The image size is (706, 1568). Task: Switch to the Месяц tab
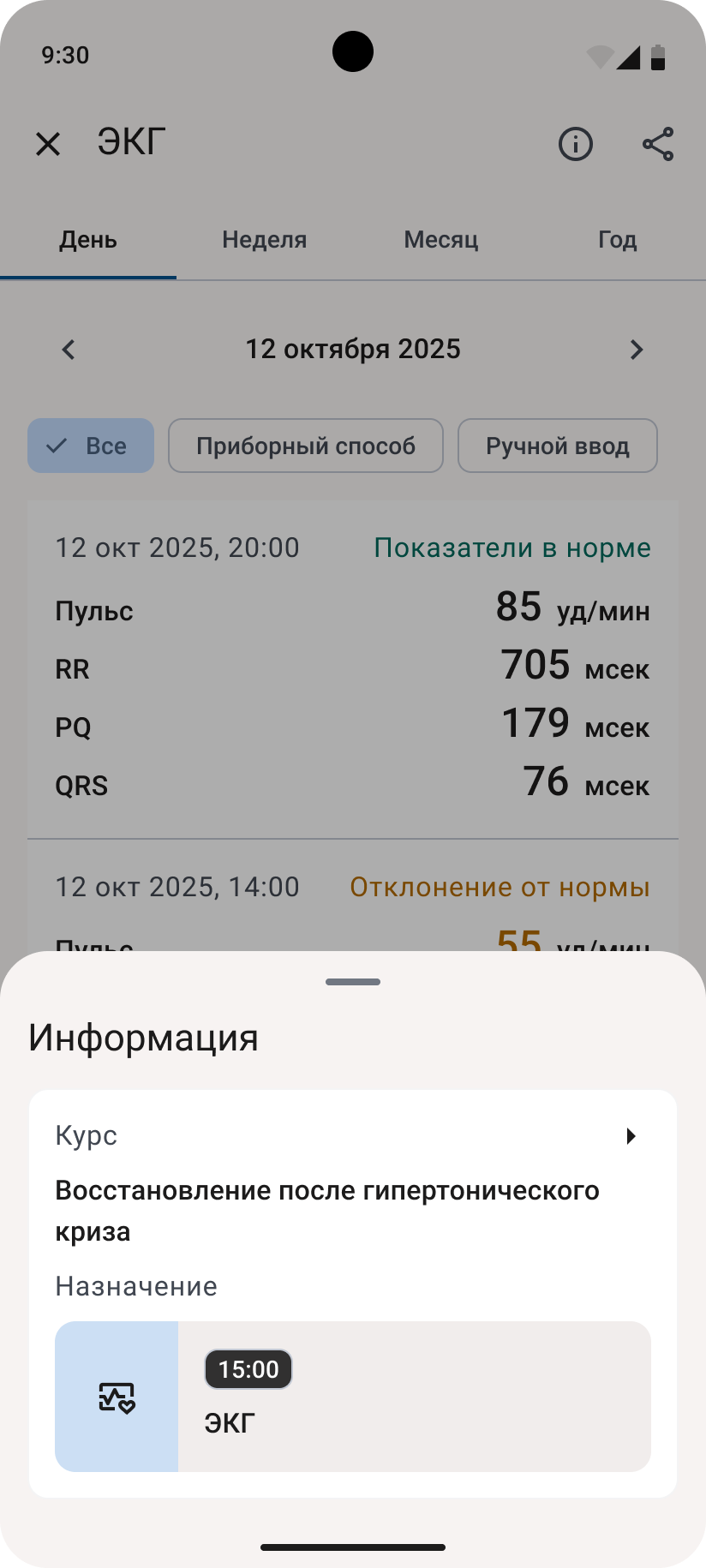(x=440, y=240)
